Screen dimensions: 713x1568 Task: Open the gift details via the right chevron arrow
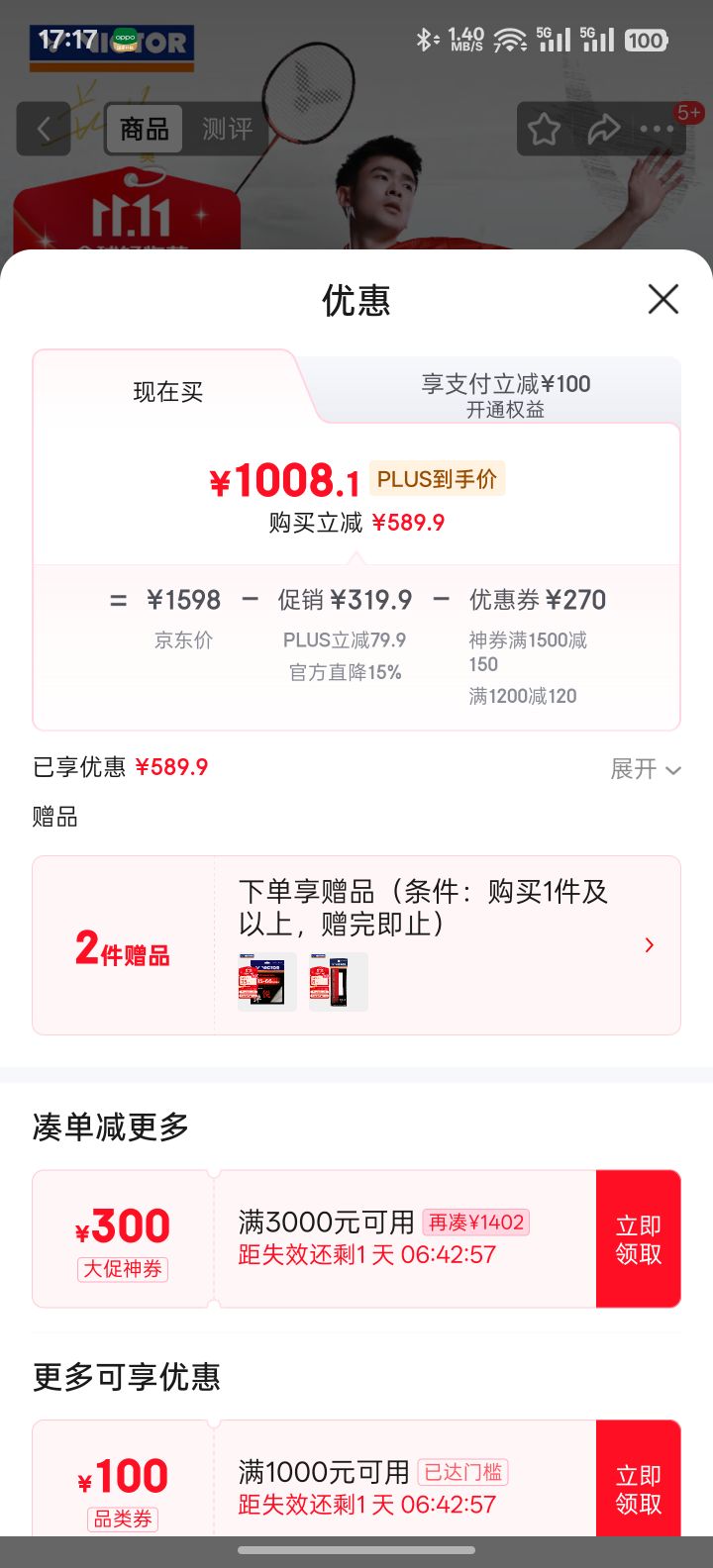pos(649,944)
